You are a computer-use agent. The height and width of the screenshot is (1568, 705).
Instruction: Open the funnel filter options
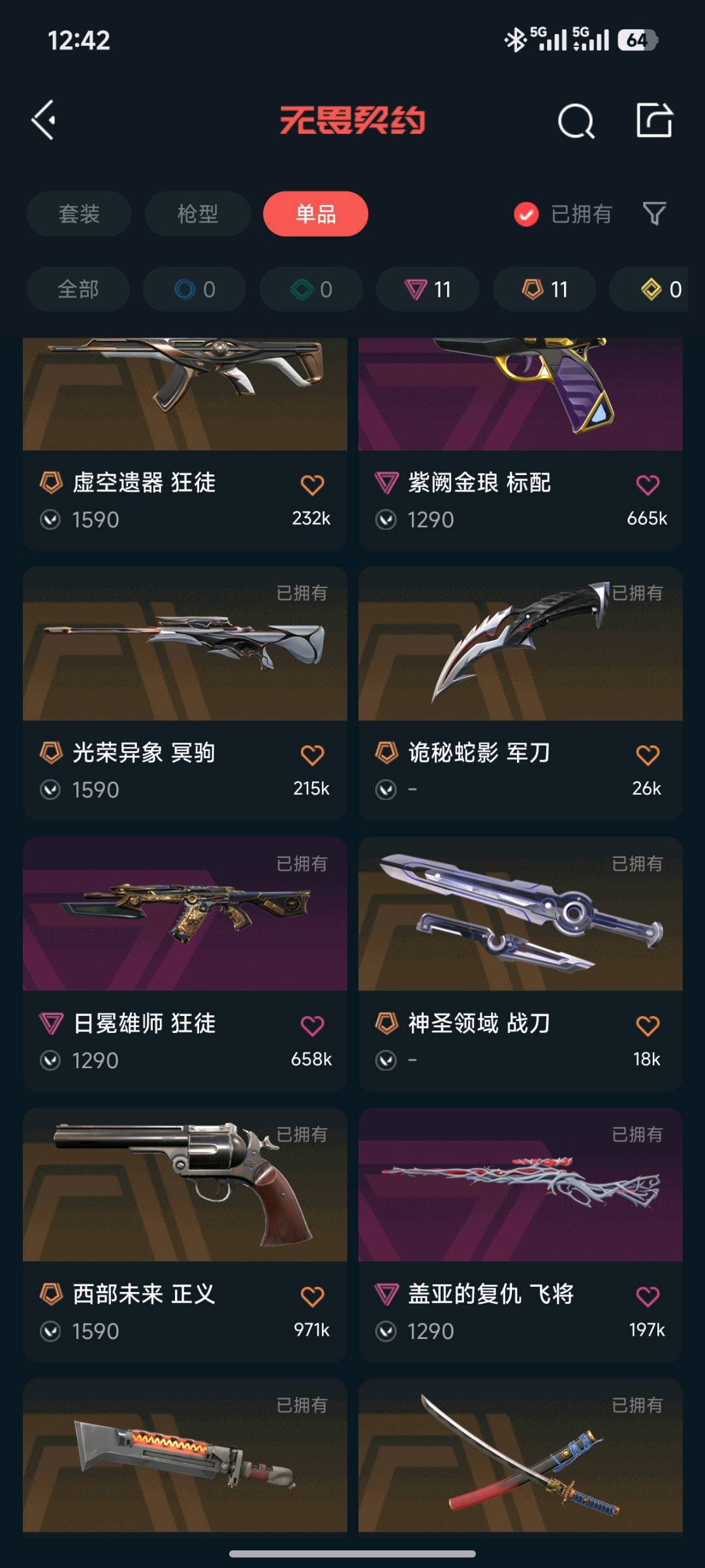(654, 213)
